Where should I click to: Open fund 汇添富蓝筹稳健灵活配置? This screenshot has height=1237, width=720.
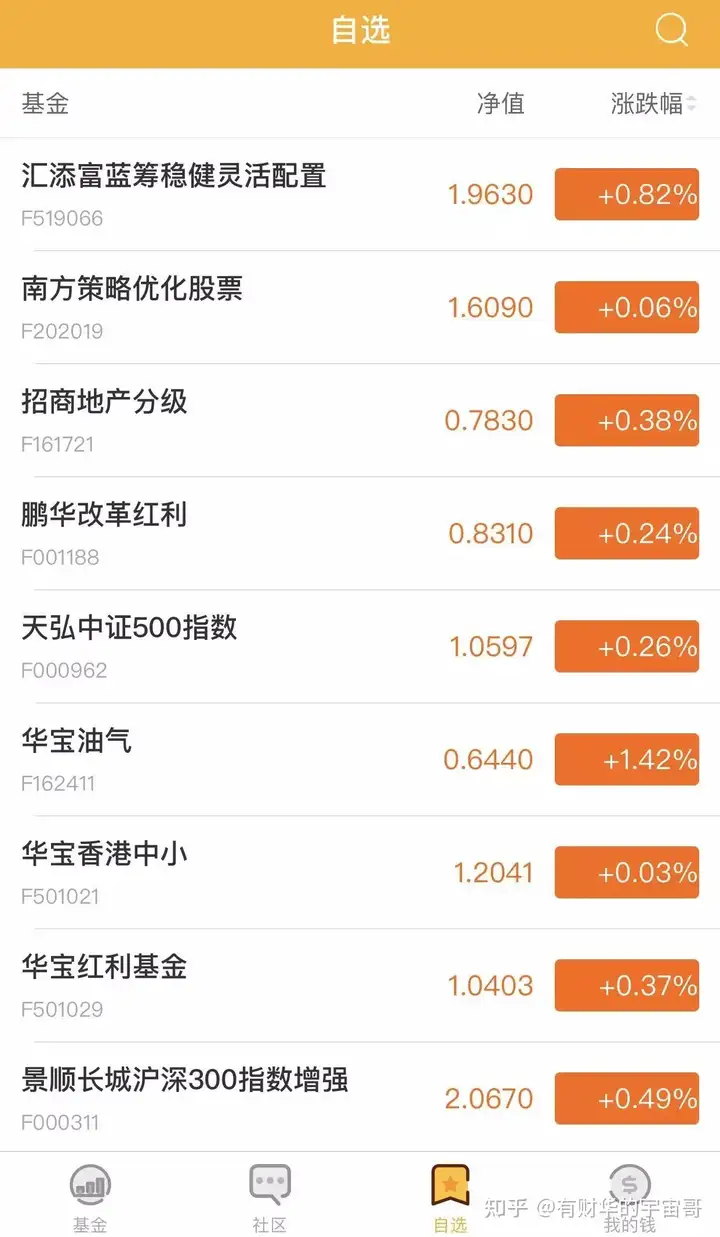(x=360, y=194)
